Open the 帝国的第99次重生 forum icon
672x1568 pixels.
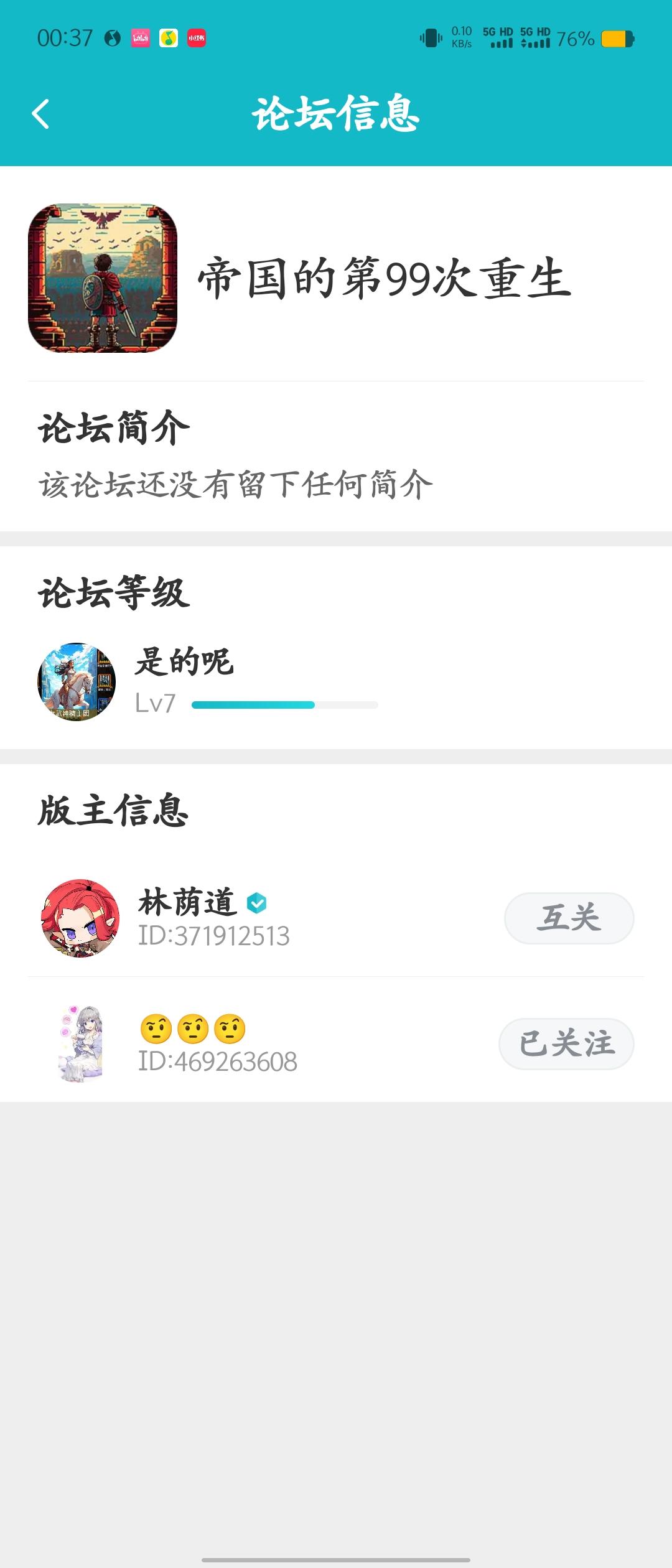tap(103, 280)
